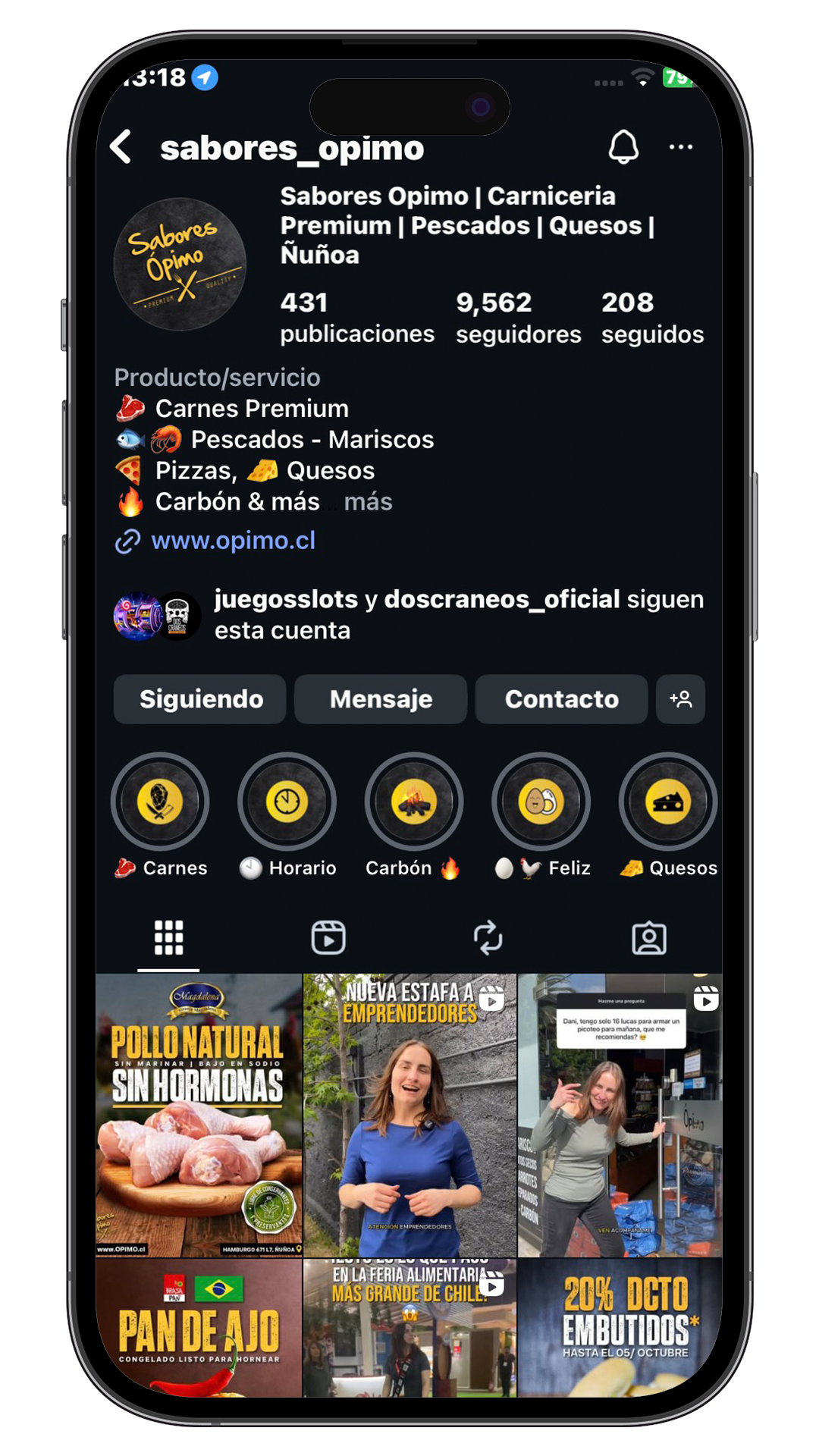Open the Pollo Natural Sin Hormonas post
This screenshot has height=1456, width=819.
199,1115
